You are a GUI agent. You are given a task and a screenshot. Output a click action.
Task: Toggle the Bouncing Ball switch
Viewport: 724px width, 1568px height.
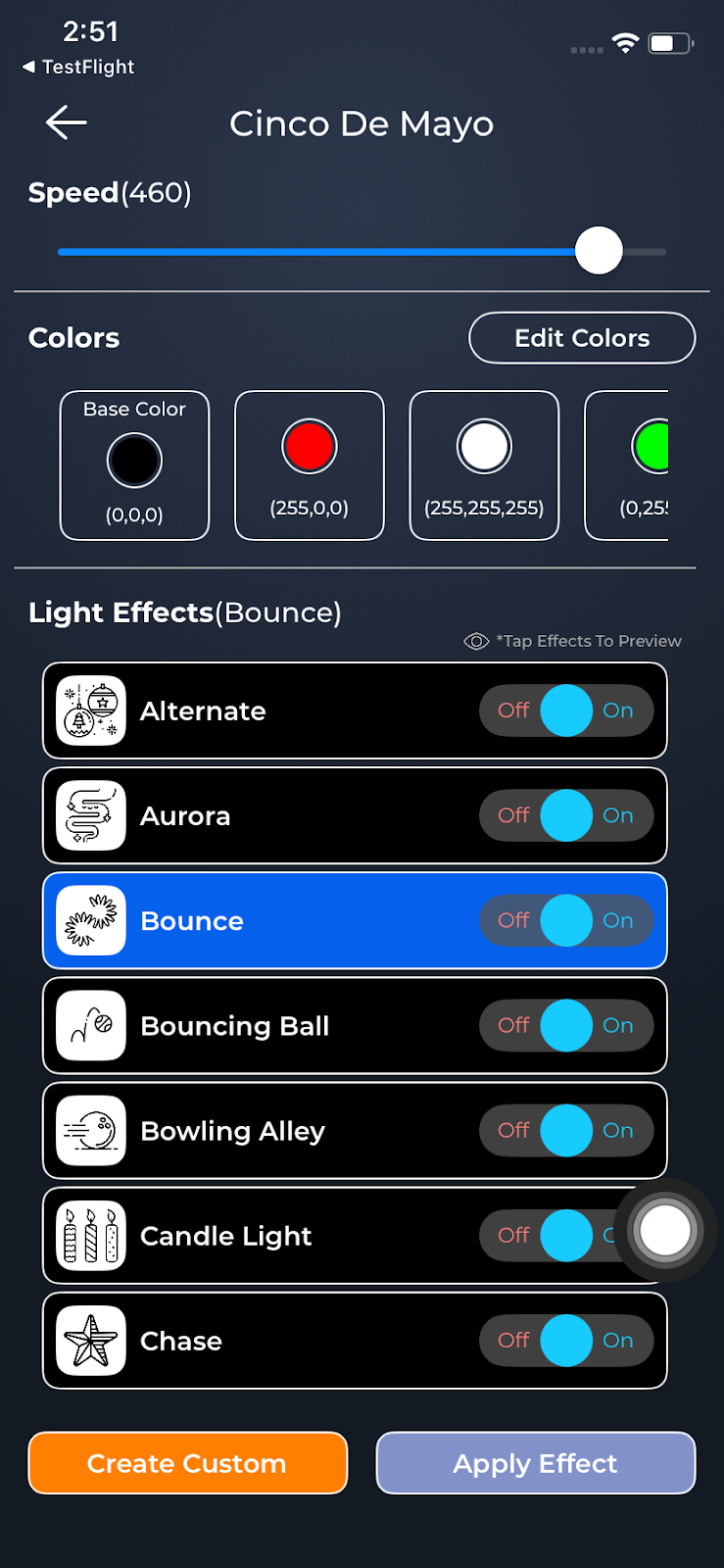(x=566, y=1025)
